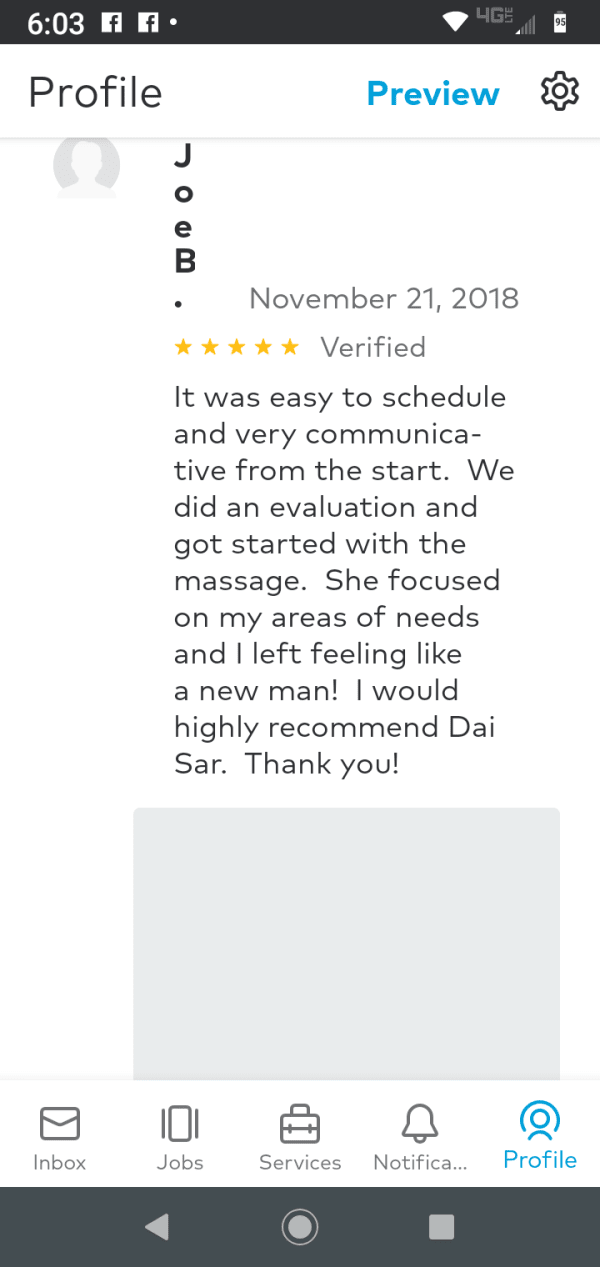Tap the Preview link

[433, 93]
